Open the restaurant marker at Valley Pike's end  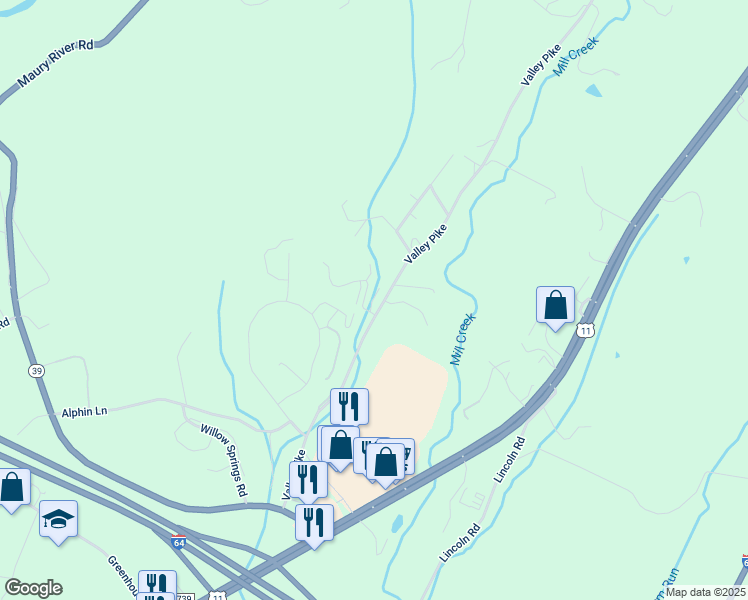pyautogui.click(x=314, y=523)
